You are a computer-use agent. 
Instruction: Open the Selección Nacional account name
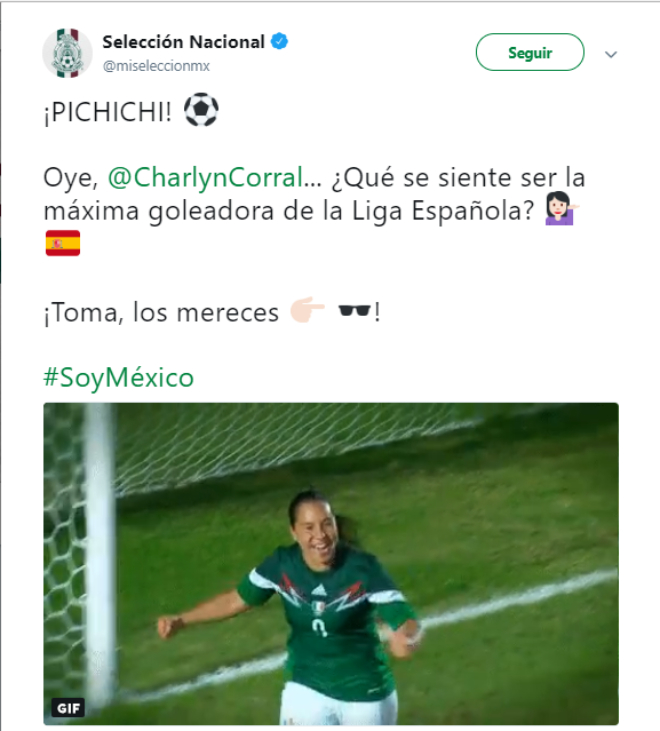pos(184,42)
